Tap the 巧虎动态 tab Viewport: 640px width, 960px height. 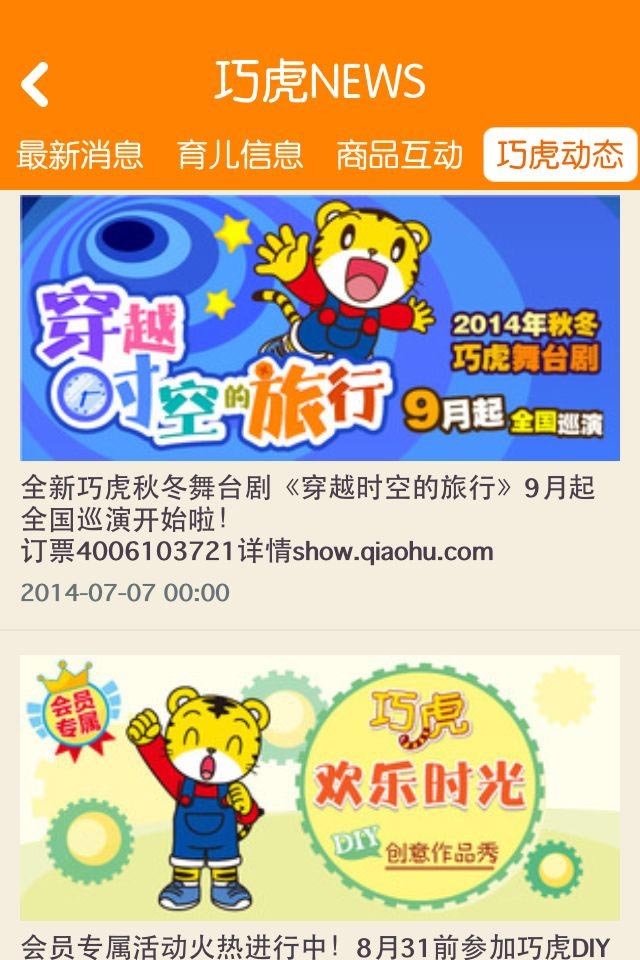click(x=560, y=155)
